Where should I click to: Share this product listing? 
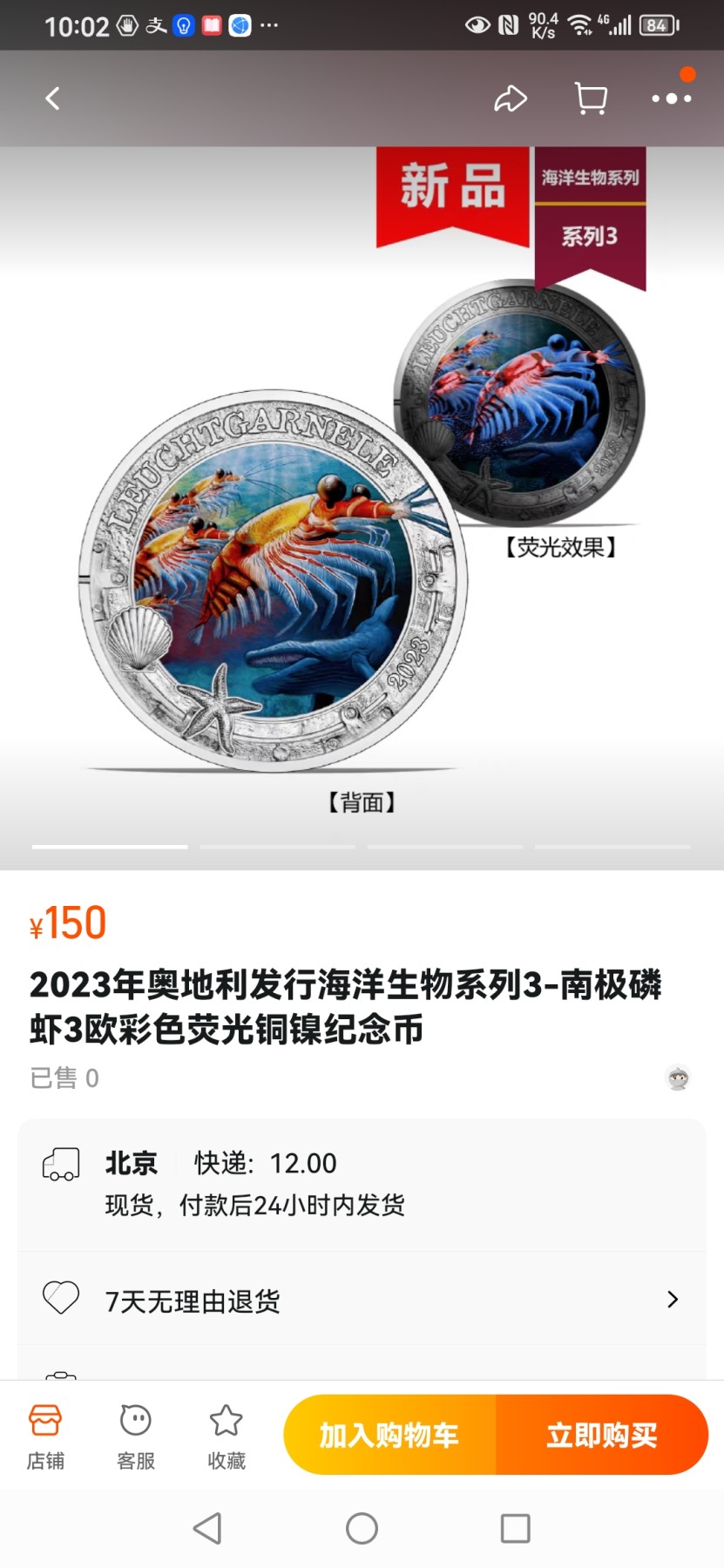point(511,98)
